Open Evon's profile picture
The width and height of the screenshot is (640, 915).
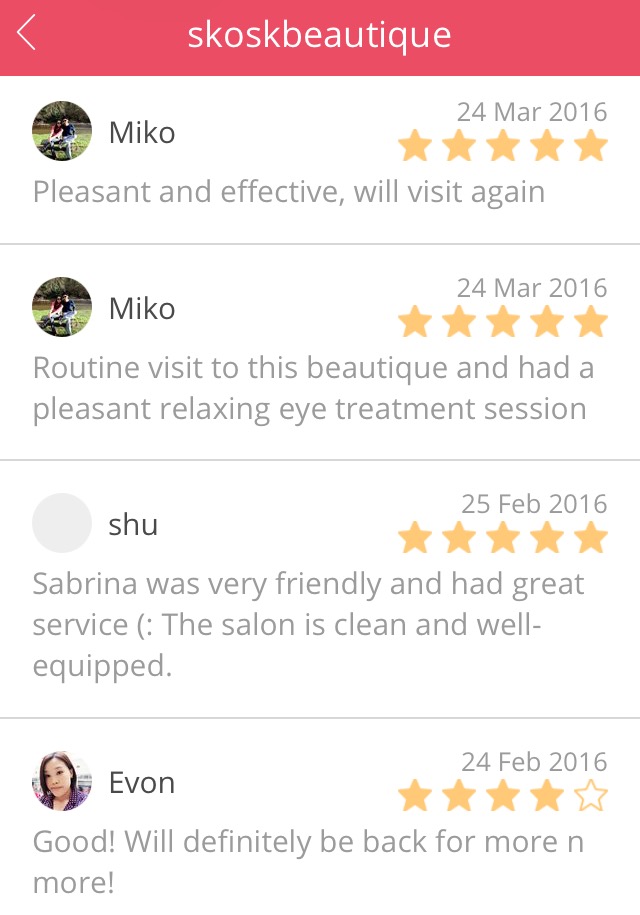point(62,781)
